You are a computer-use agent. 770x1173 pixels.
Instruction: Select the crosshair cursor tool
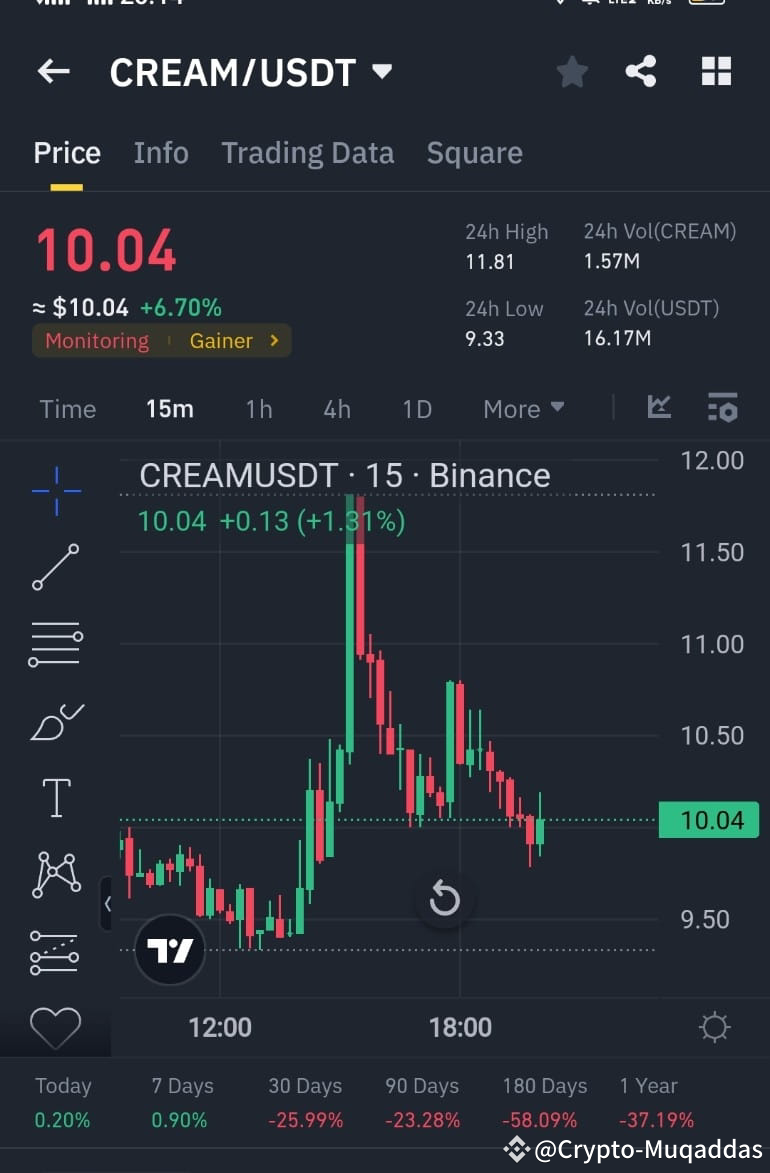[x=55, y=490]
